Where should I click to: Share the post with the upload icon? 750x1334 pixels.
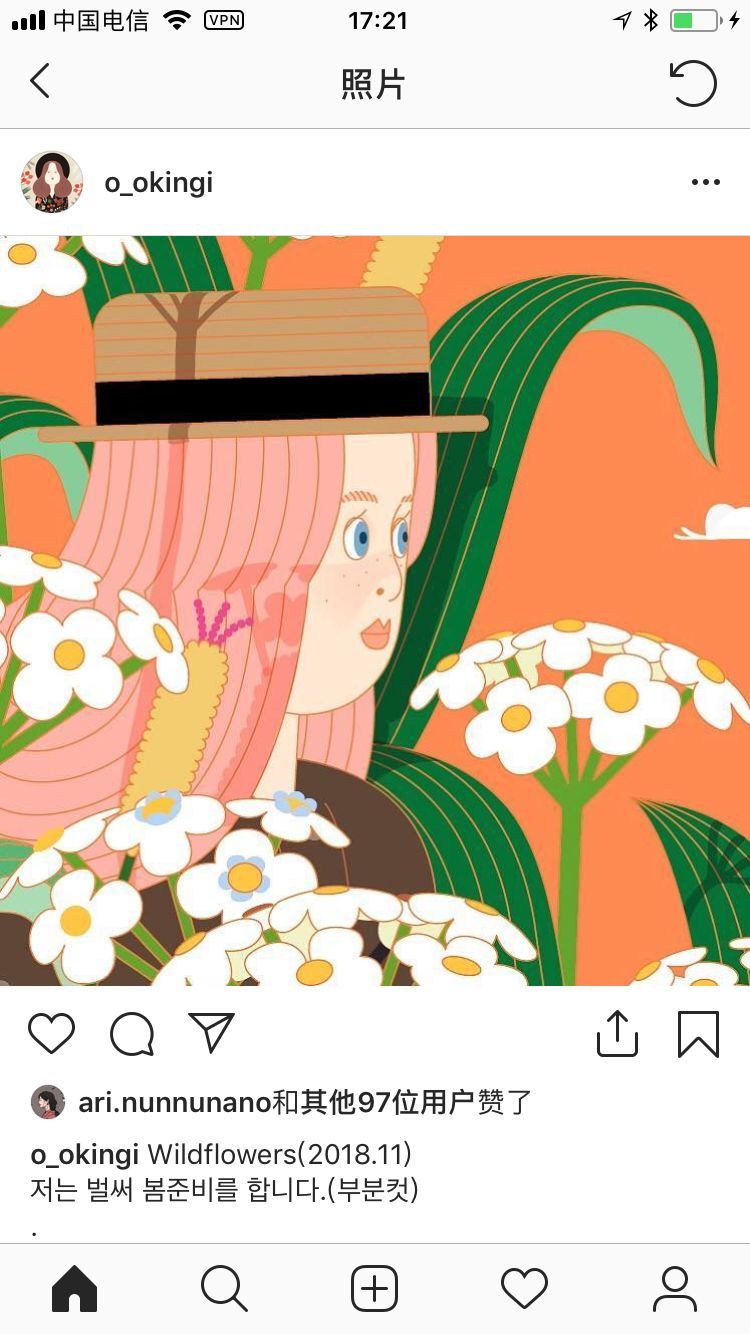[x=617, y=1034]
